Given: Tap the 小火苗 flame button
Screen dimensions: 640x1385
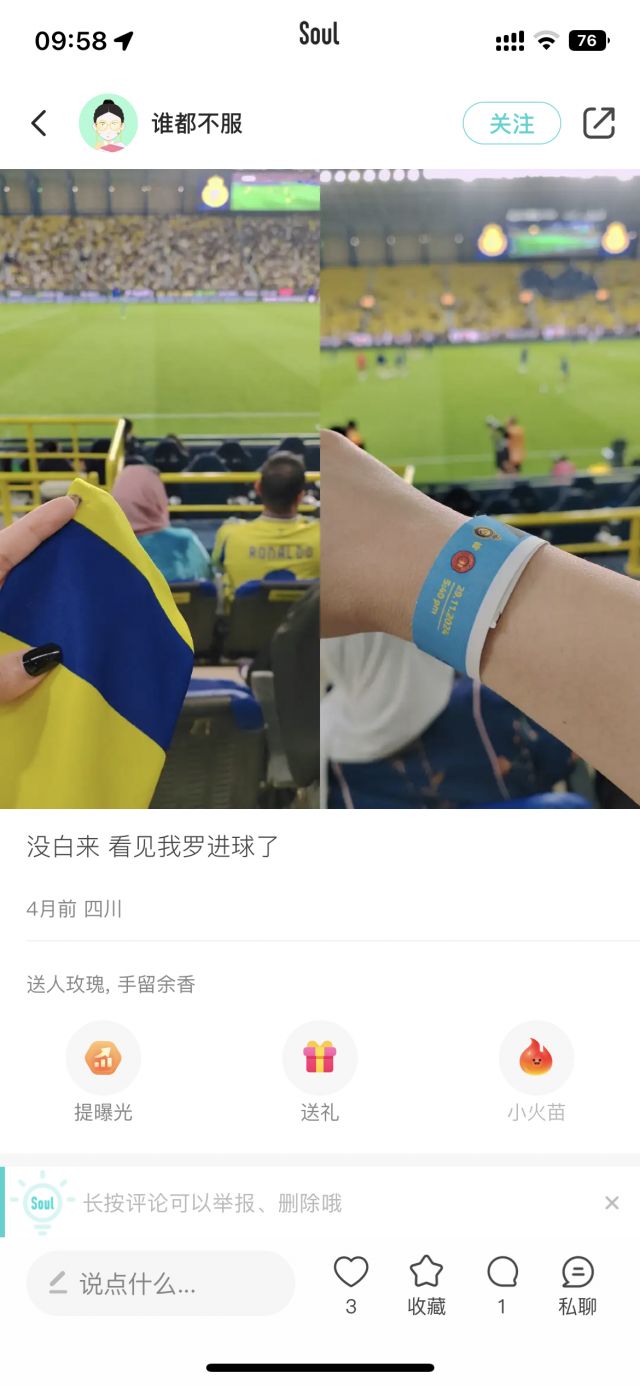Looking at the screenshot, I should point(536,1058).
